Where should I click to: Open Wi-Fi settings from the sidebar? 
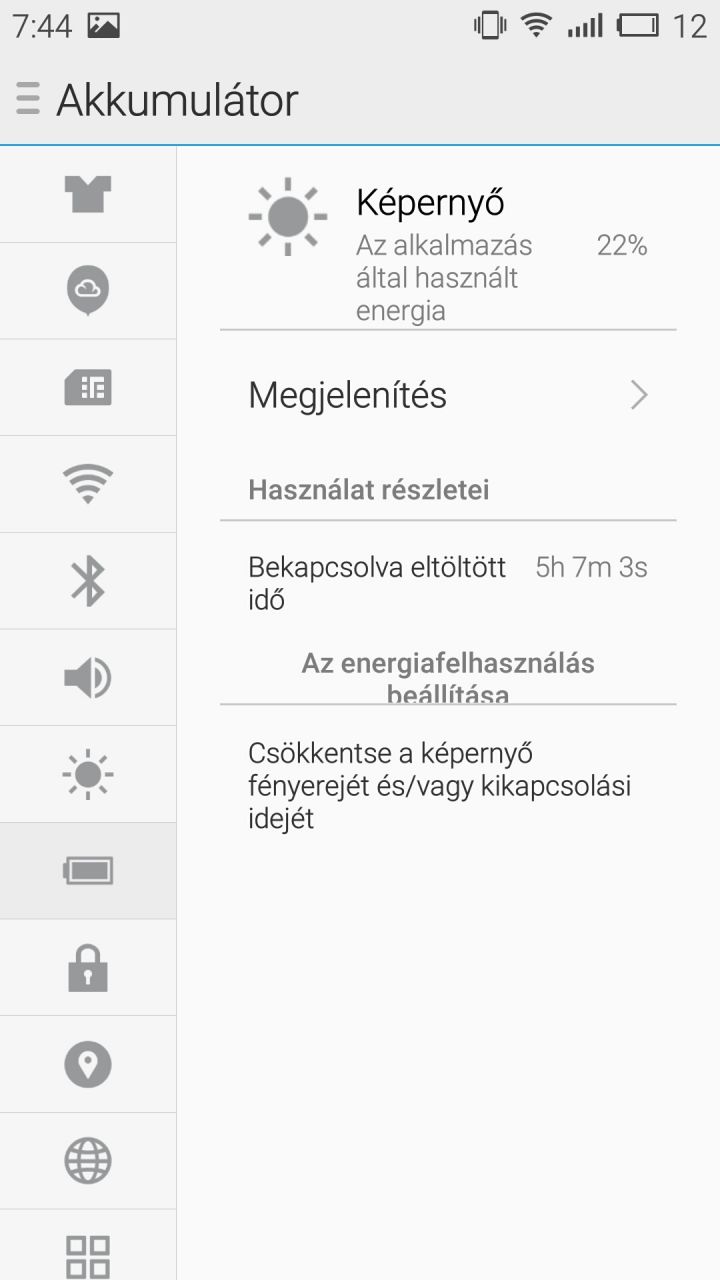(88, 484)
